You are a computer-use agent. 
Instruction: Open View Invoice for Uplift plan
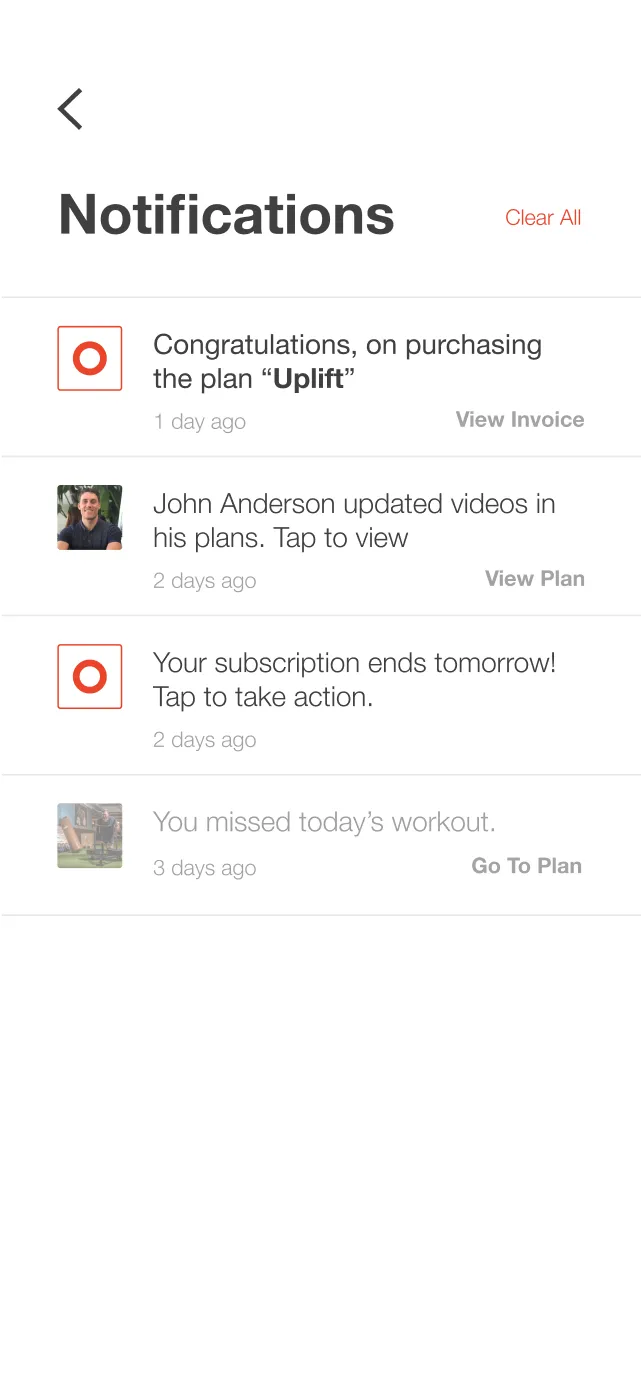click(520, 420)
